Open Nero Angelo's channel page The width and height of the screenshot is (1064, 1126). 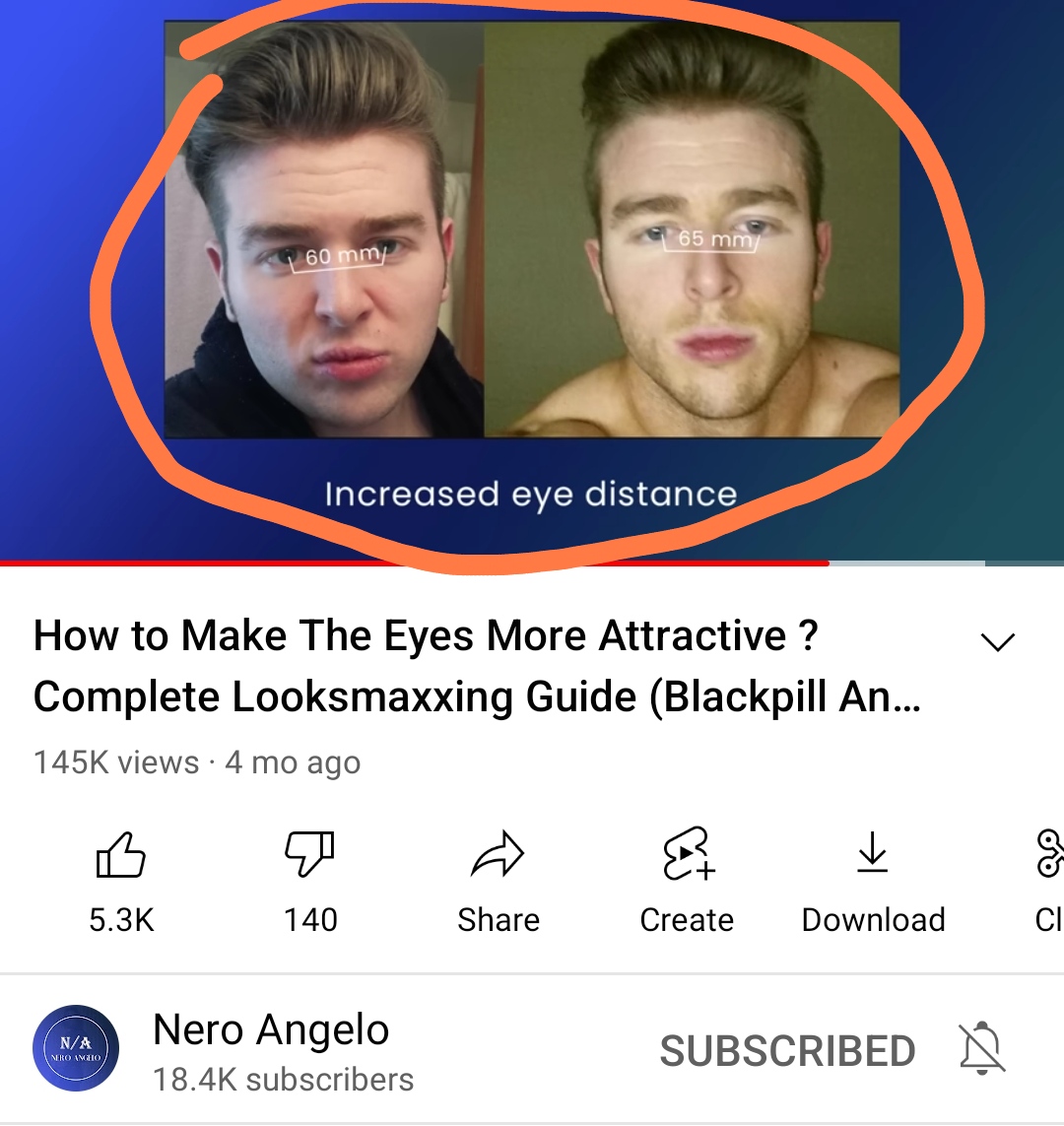(76, 1048)
